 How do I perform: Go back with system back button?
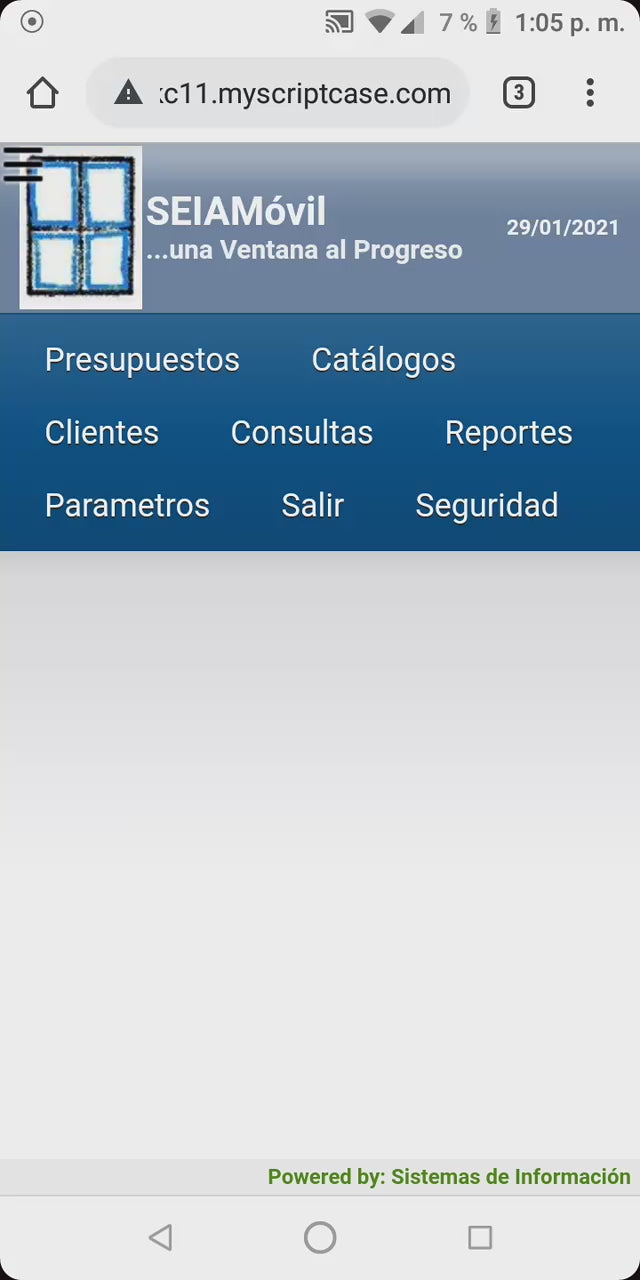160,1238
